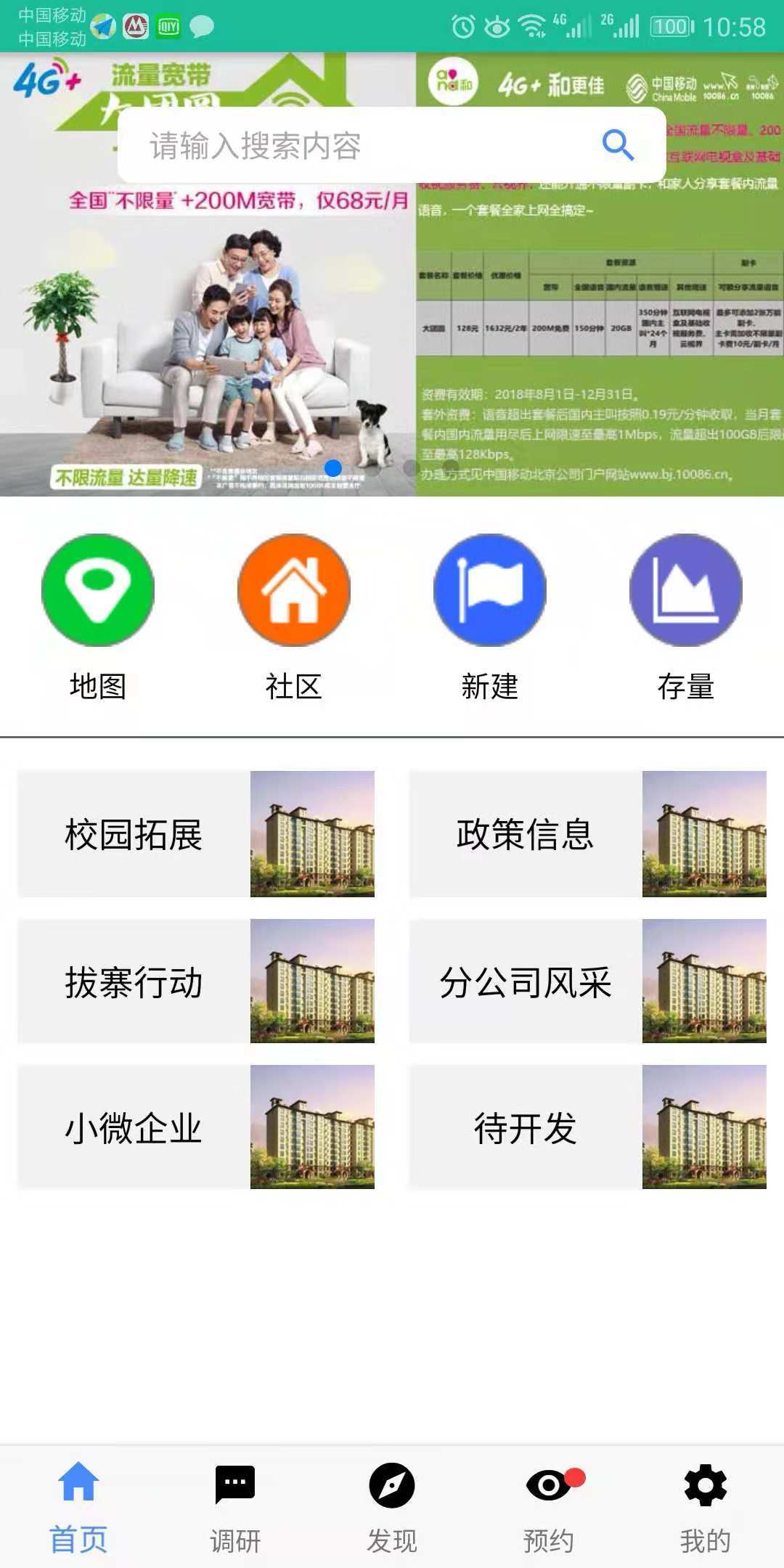Viewport: 784px width, 1568px height.
Task: Switch to the 预约 tab
Action: point(549,1507)
